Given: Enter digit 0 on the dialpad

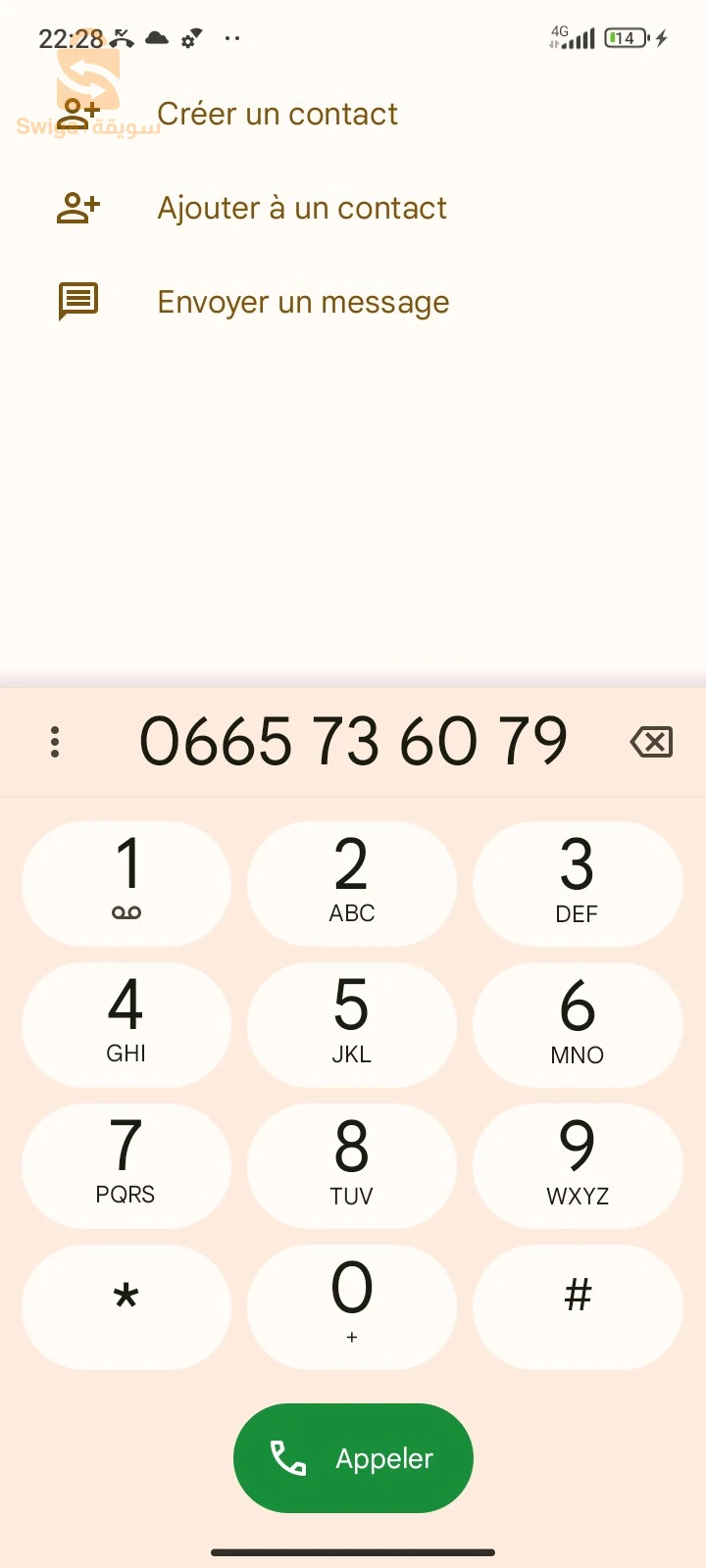Looking at the screenshot, I should pyautogui.click(x=352, y=1306).
